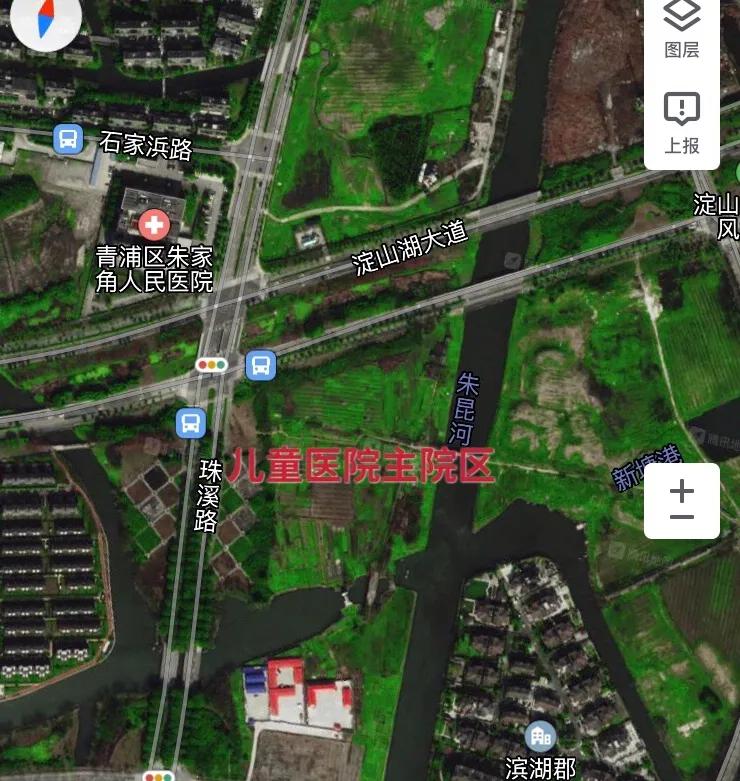Open the 图层 layers panel
The width and height of the screenshot is (740, 781).
click(x=681, y=28)
